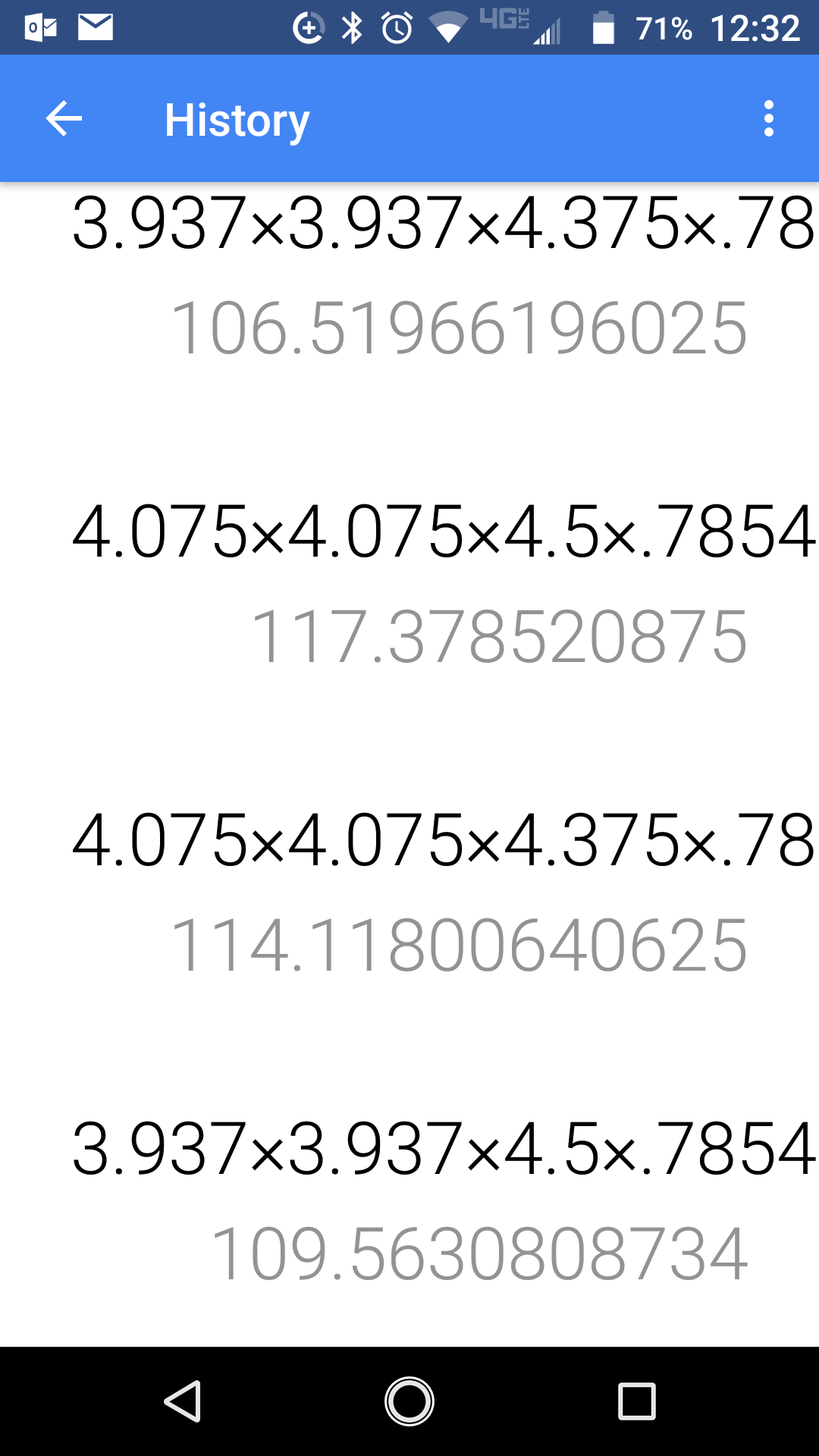
Task: Select the result 106.51966196025
Action: point(460,328)
